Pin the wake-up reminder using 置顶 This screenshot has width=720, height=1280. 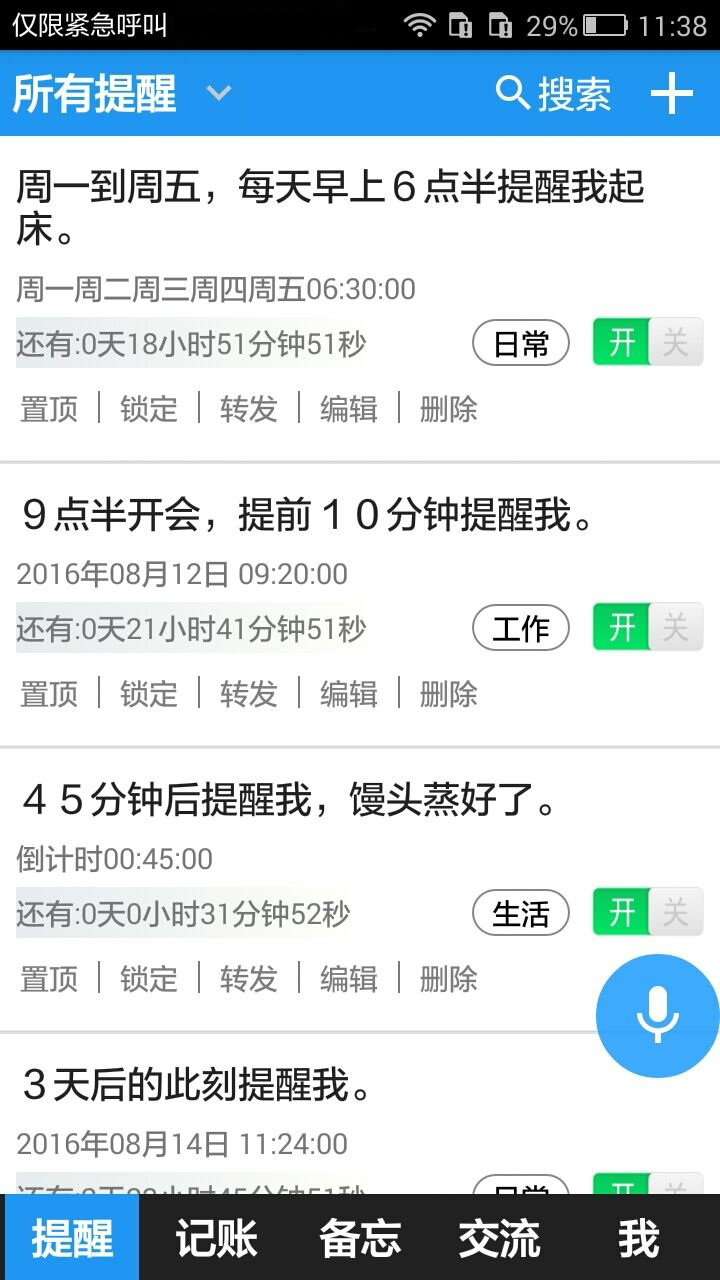[x=49, y=409]
